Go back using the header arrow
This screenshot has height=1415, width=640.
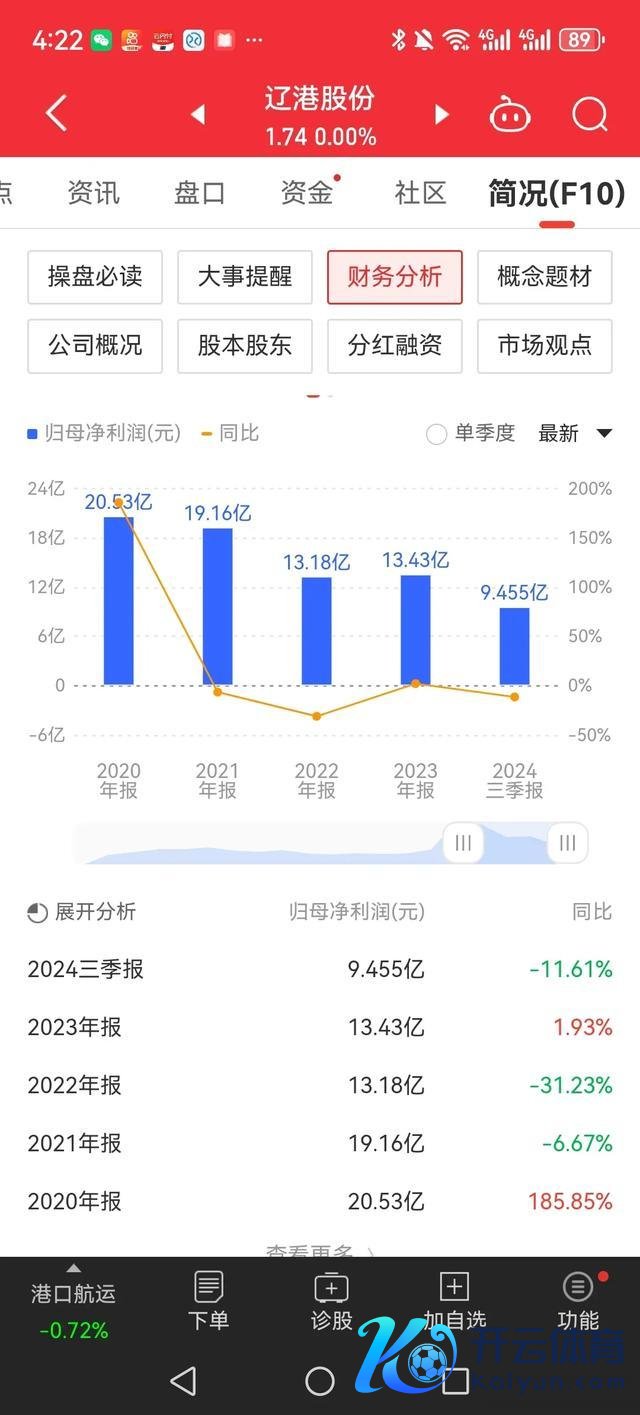57,113
